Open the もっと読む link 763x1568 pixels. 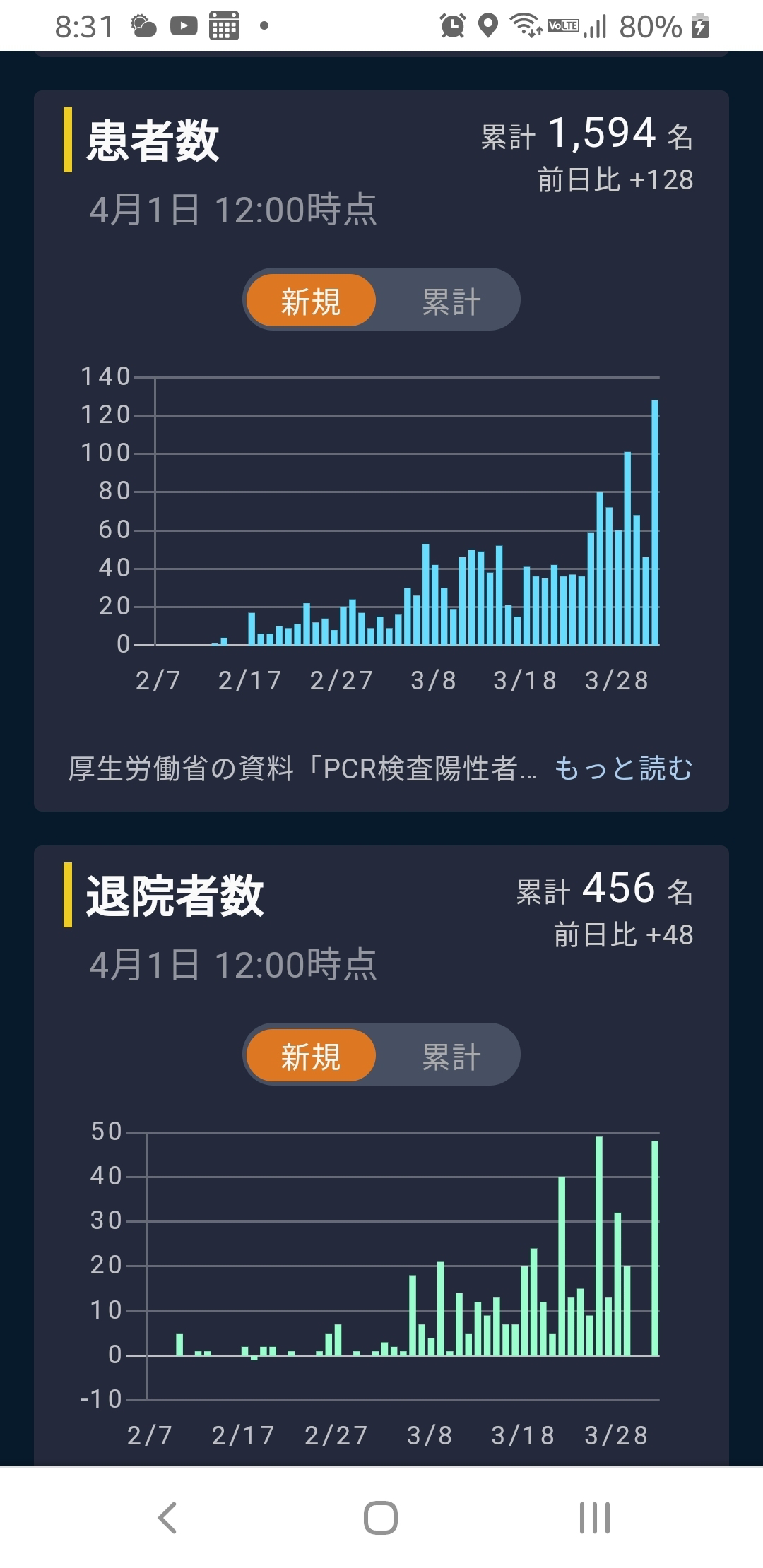tap(622, 768)
